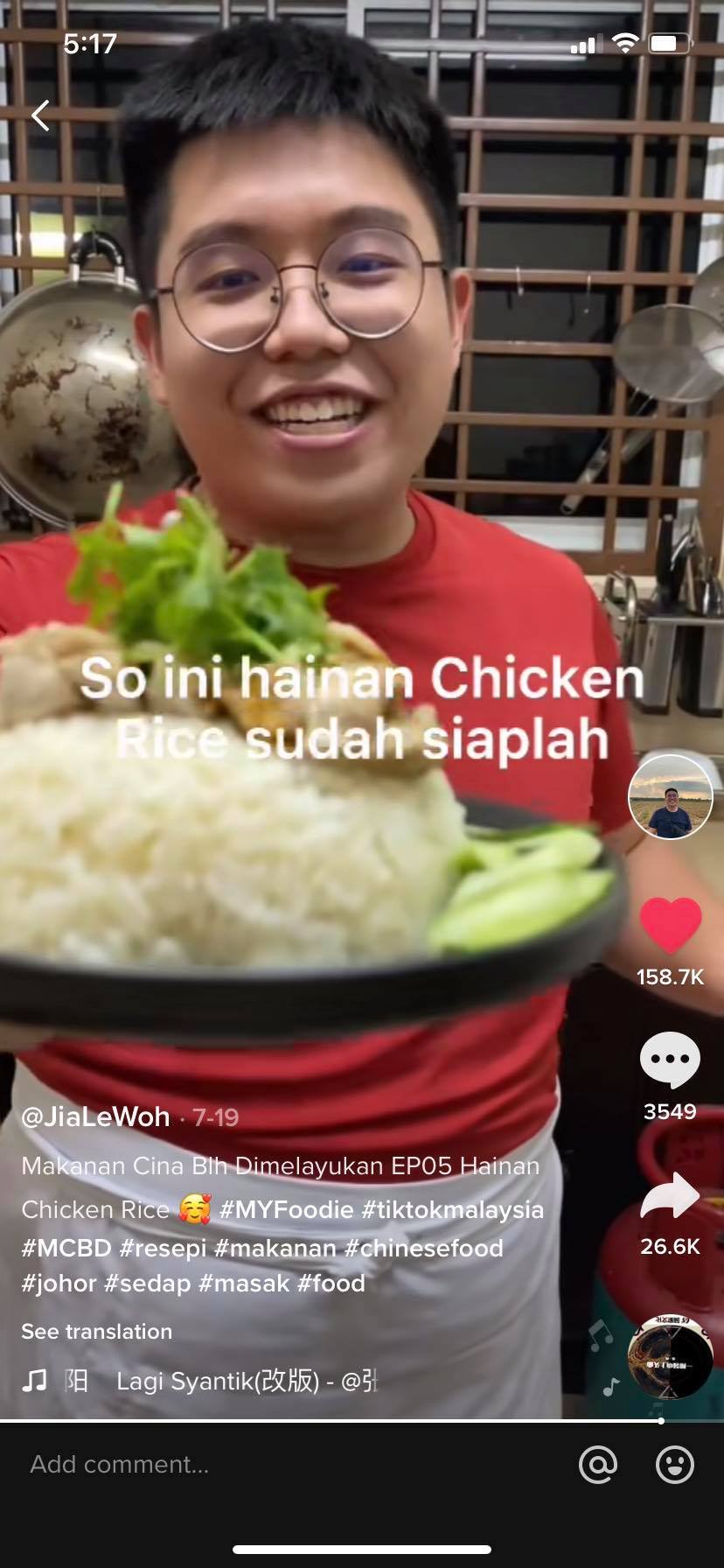Open @JiaLeWoh's profile from the username

tap(95, 1116)
